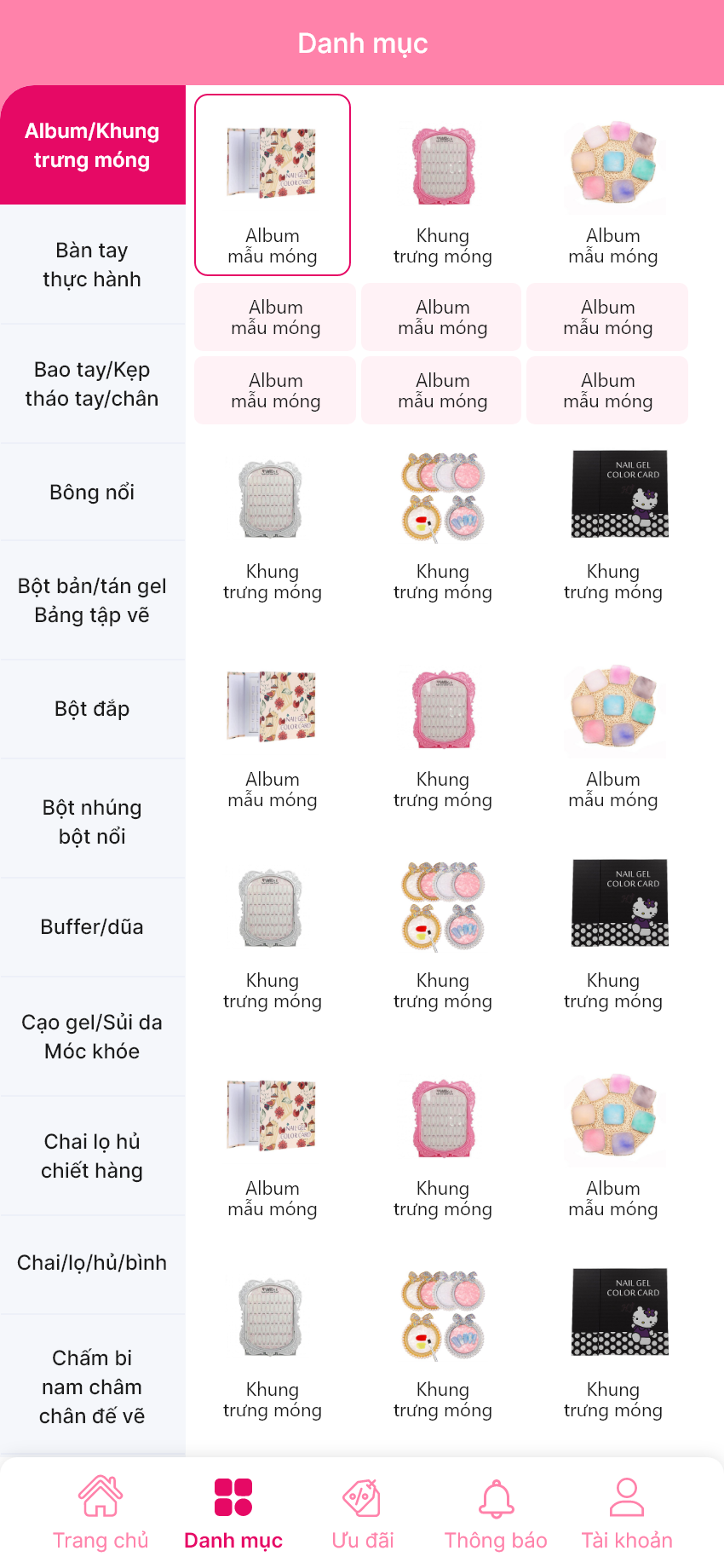Image resolution: width=724 pixels, height=1568 pixels.
Task: Open Bao tay/Kẹp tháo tay/chân category
Action: click(x=92, y=383)
